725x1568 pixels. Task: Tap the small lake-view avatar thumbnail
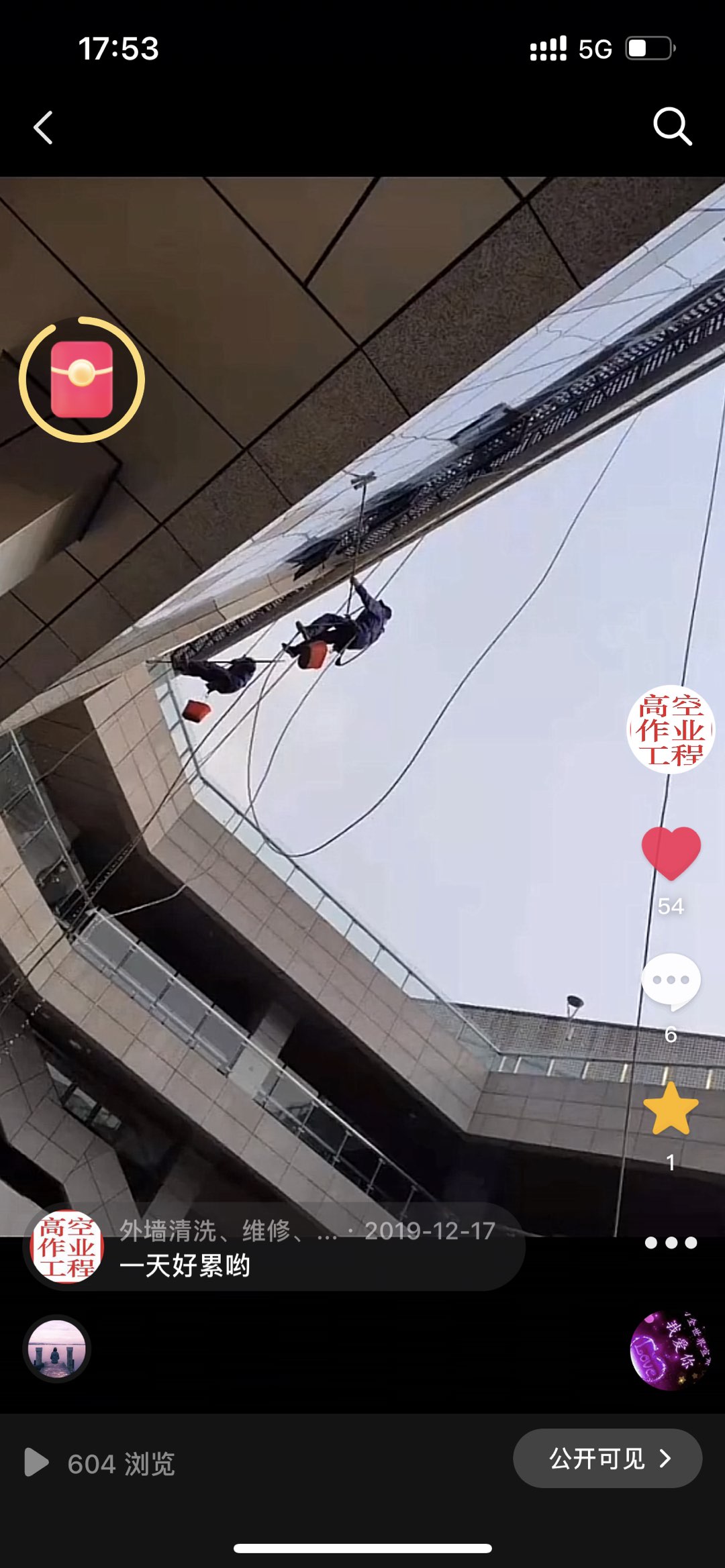tap(57, 1349)
